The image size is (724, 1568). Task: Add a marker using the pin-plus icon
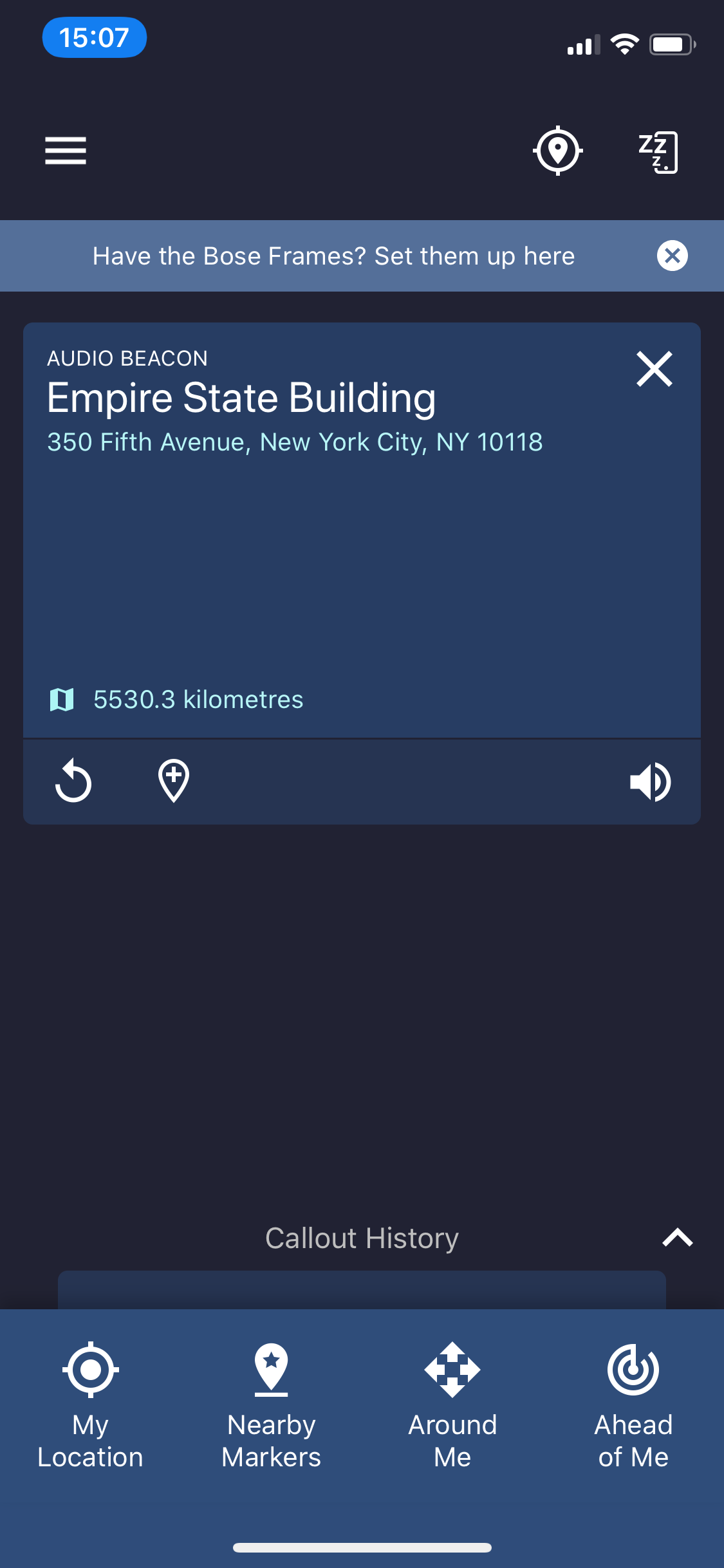pos(172,781)
